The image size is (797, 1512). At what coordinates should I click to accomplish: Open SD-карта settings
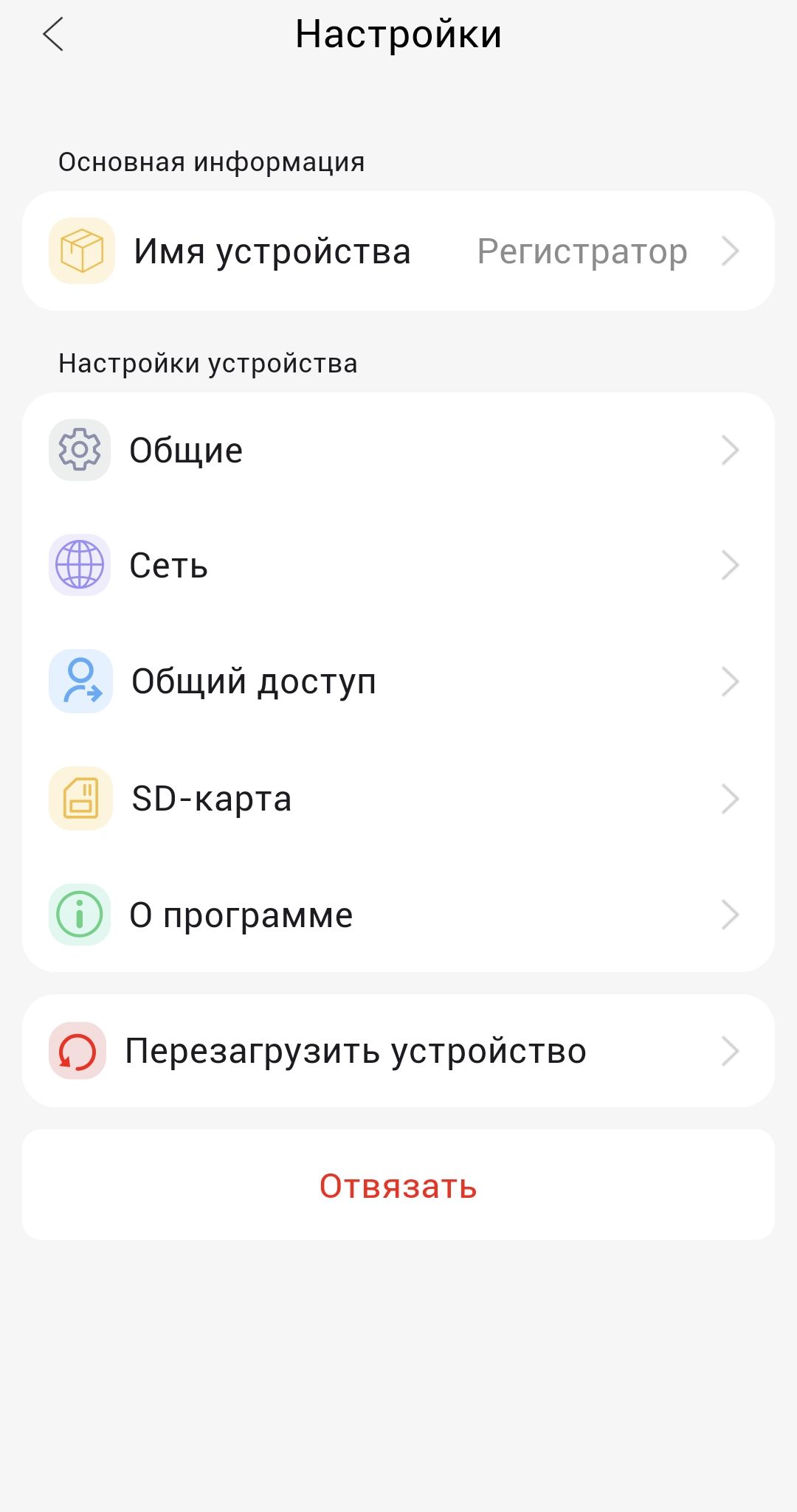coord(398,799)
